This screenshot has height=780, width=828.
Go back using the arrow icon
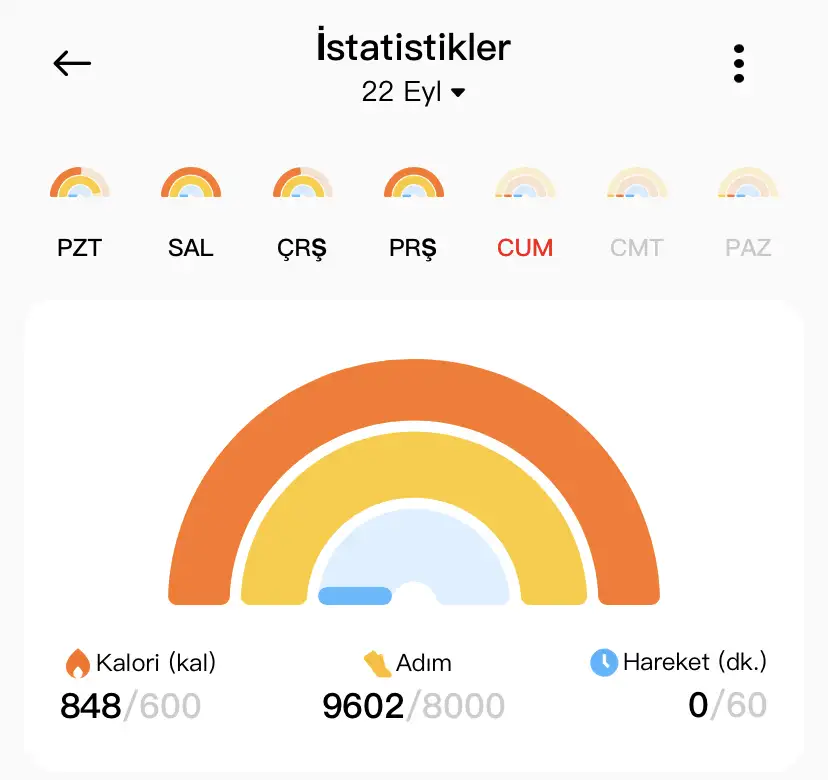72,64
